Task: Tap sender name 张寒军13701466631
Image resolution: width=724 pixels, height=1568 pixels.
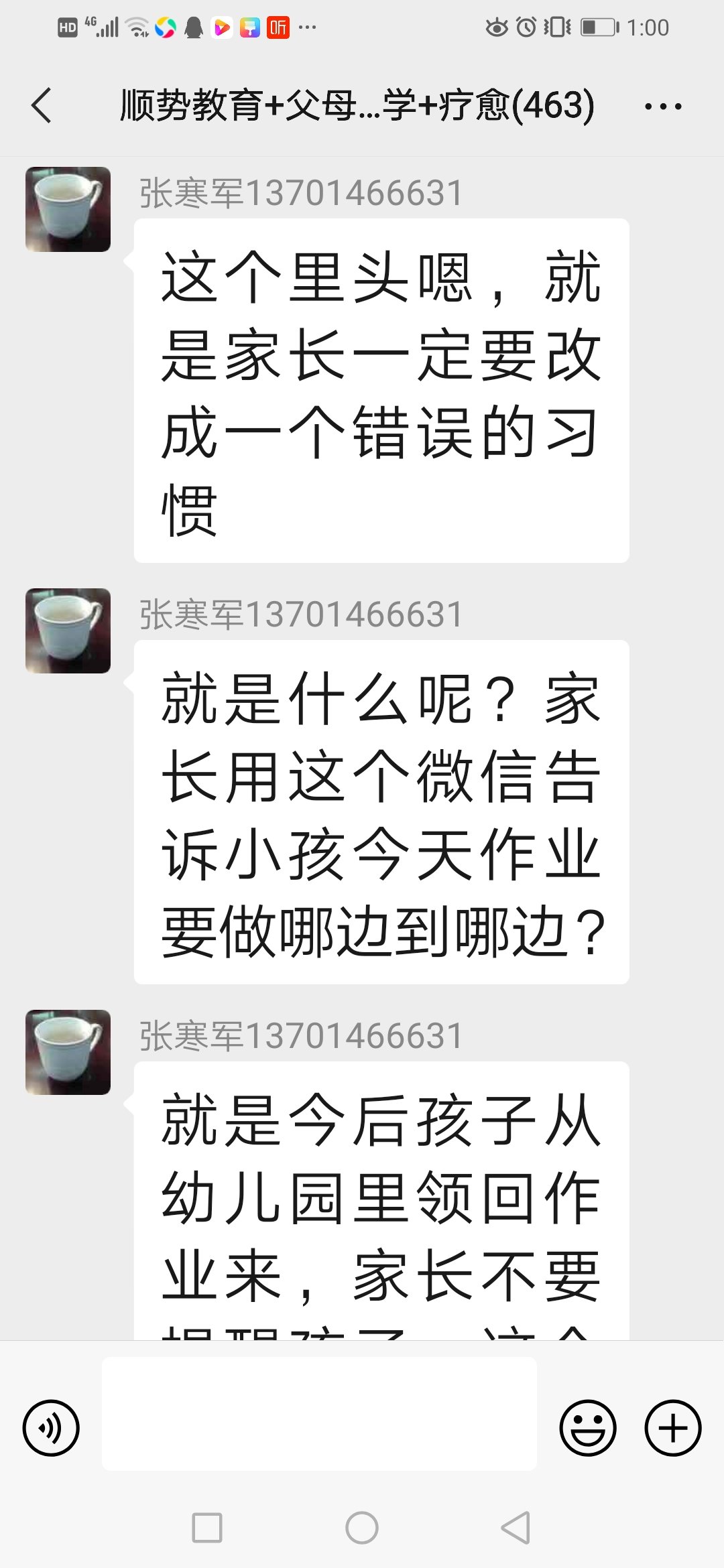Action: [x=300, y=191]
